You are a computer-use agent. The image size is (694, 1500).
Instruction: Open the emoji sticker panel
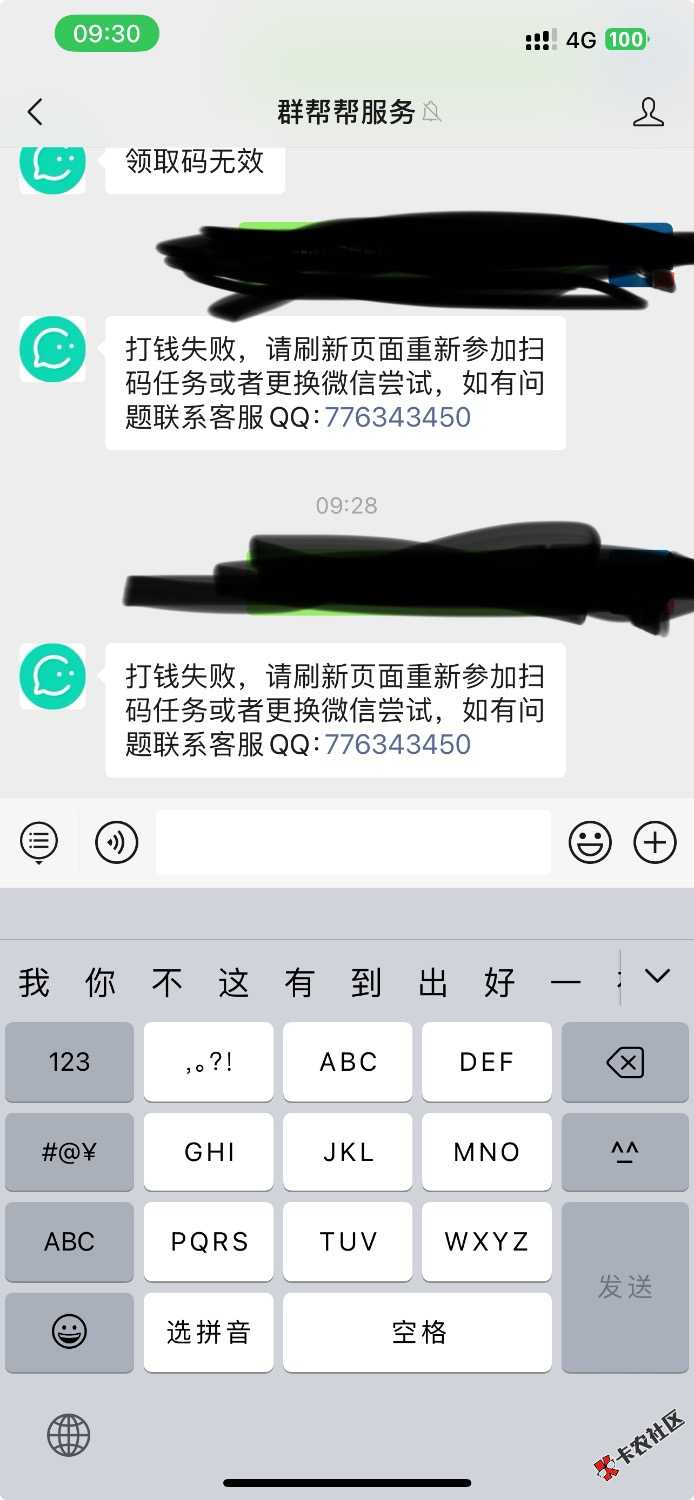pos(590,843)
